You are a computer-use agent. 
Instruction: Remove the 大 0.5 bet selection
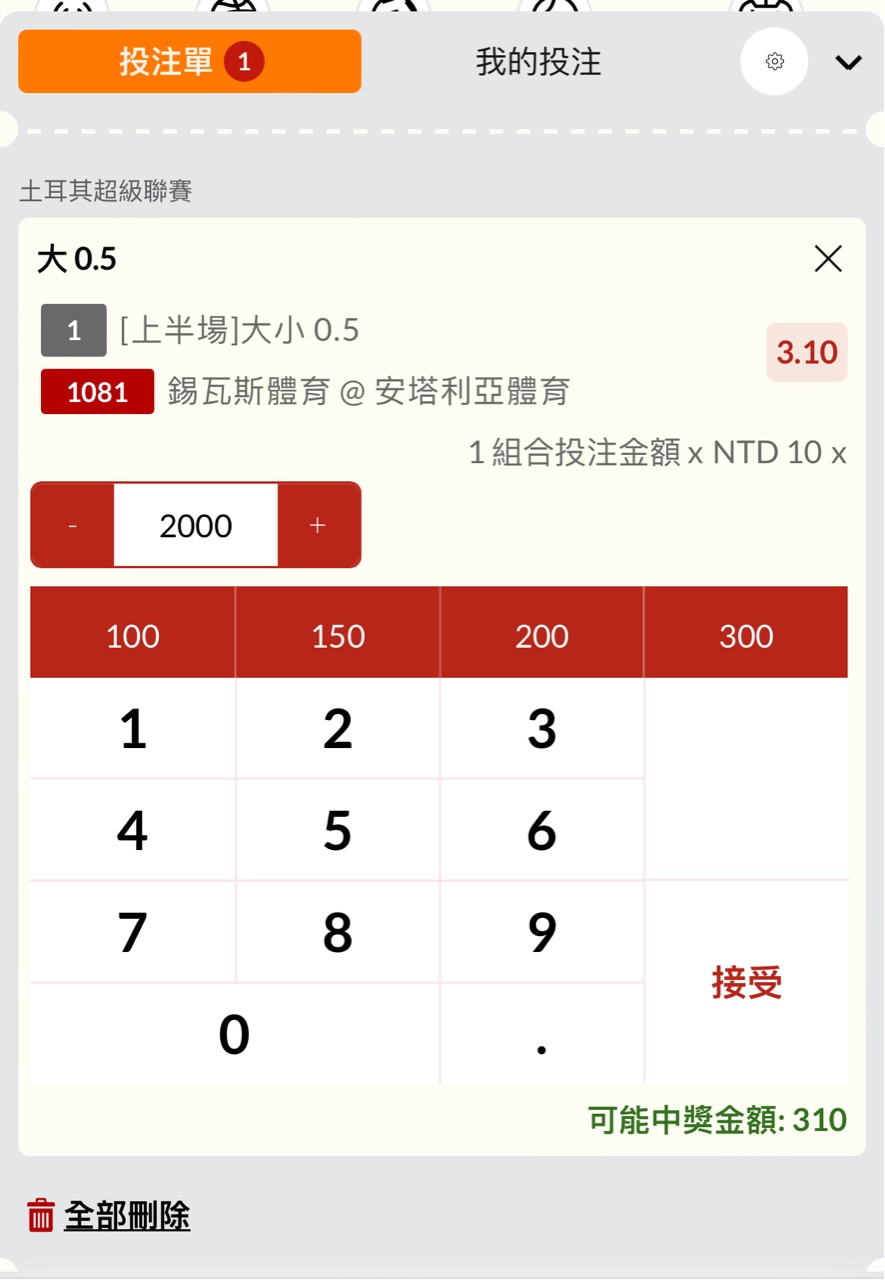(828, 259)
